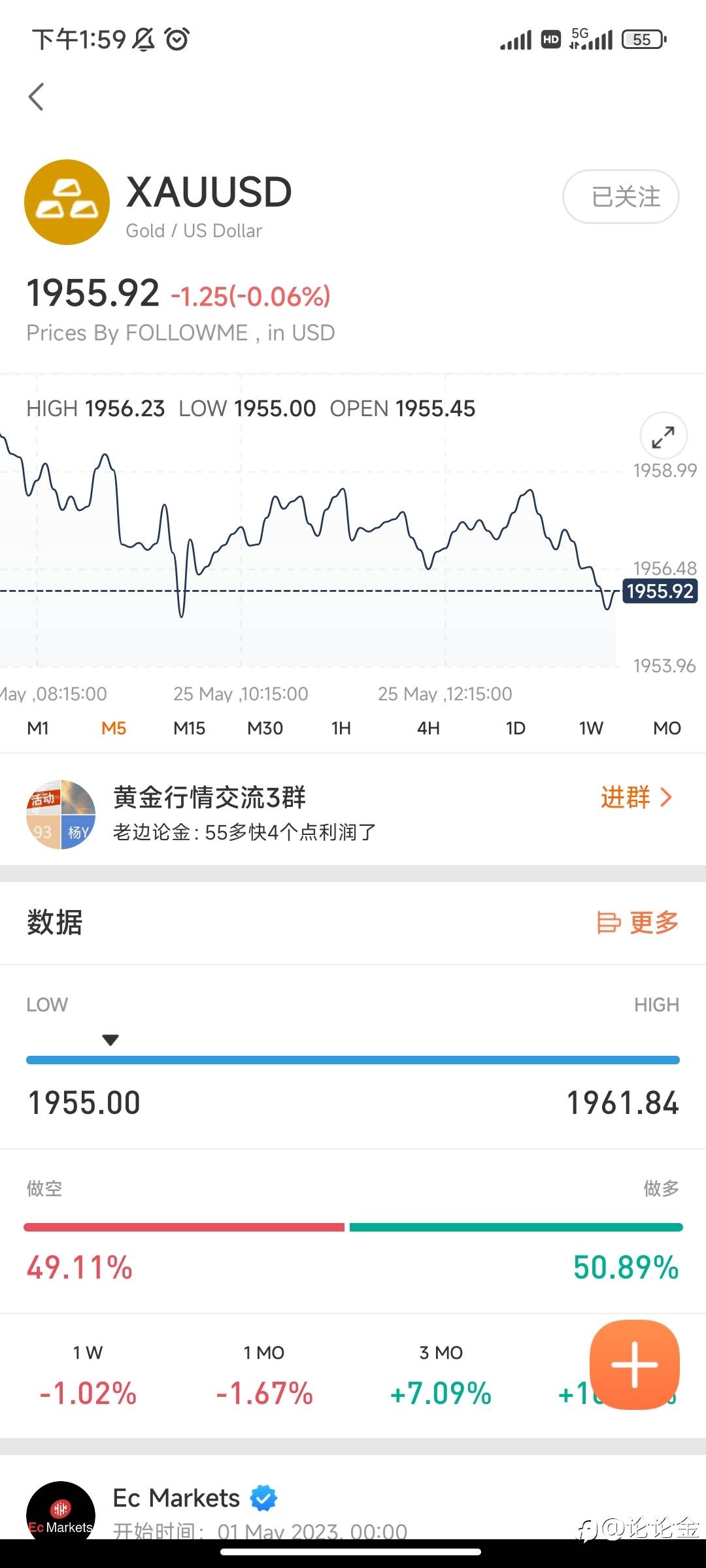Go back using the top-left arrow
Image resolution: width=706 pixels, height=1568 pixels.
(37, 97)
